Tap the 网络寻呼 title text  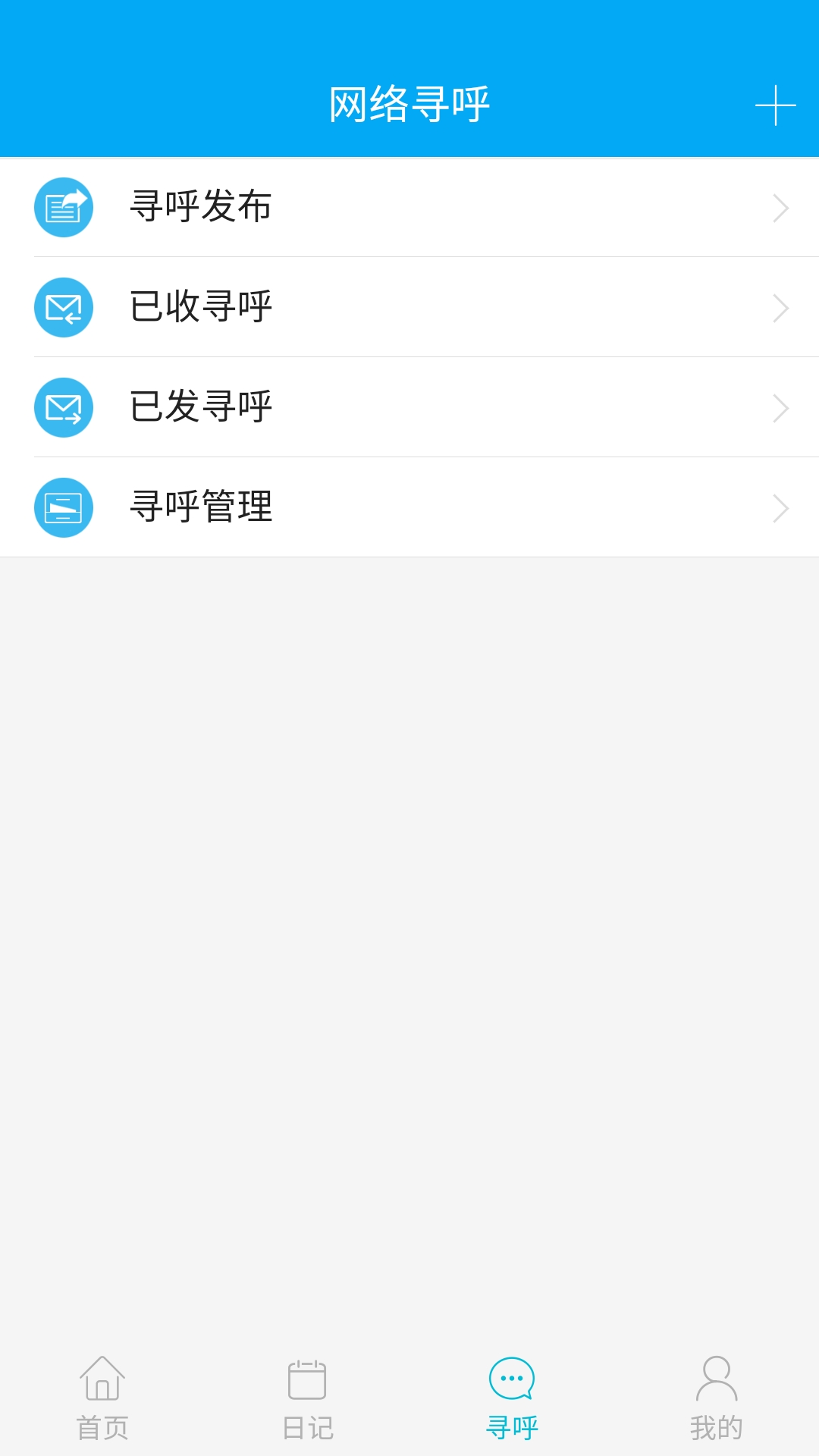409,102
